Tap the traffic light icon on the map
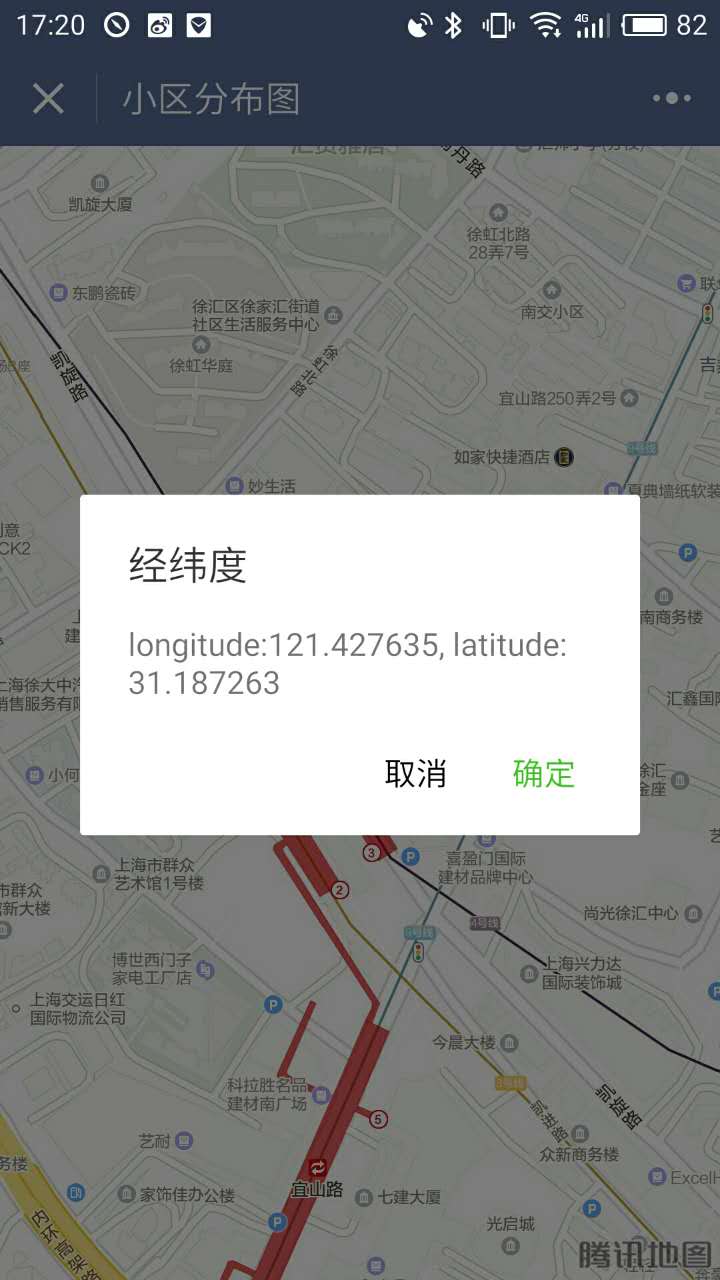This screenshot has height=1280, width=720. coord(417,950)
